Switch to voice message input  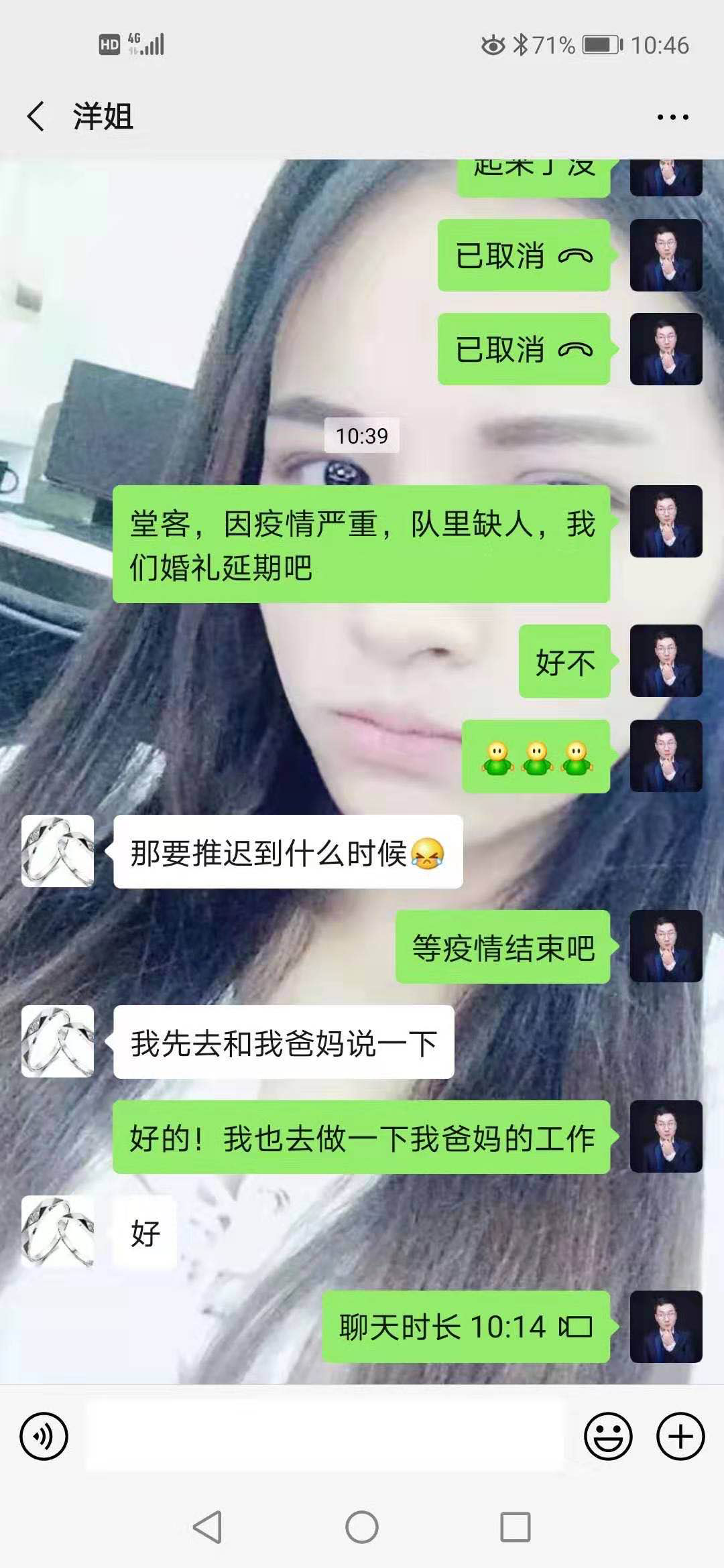click(44, 1436)
